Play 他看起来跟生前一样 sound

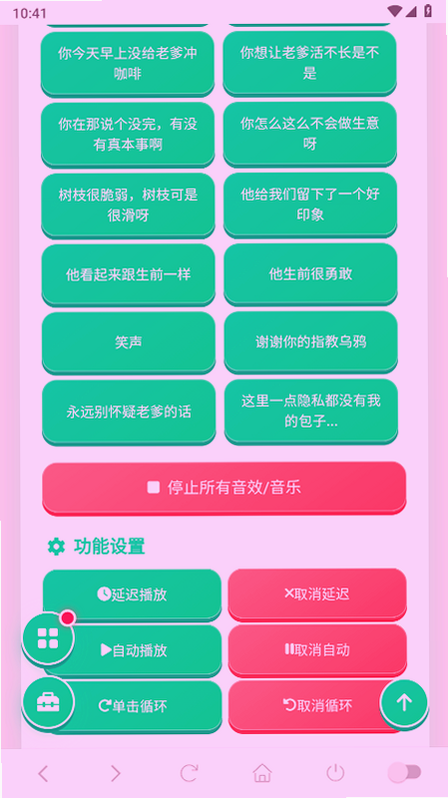click(x=128, y=275)
